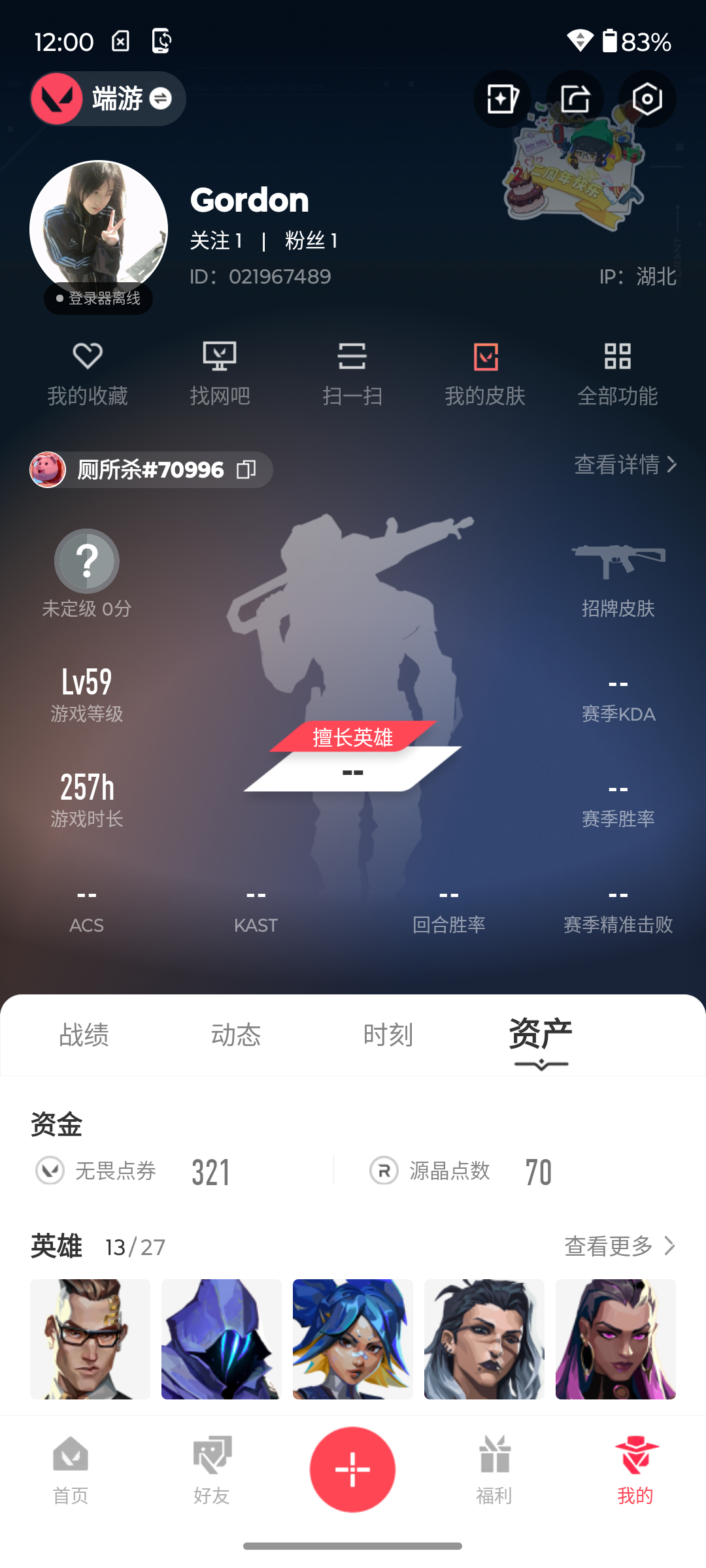Switch to the 动态 tab

[x=236, y=1035]
